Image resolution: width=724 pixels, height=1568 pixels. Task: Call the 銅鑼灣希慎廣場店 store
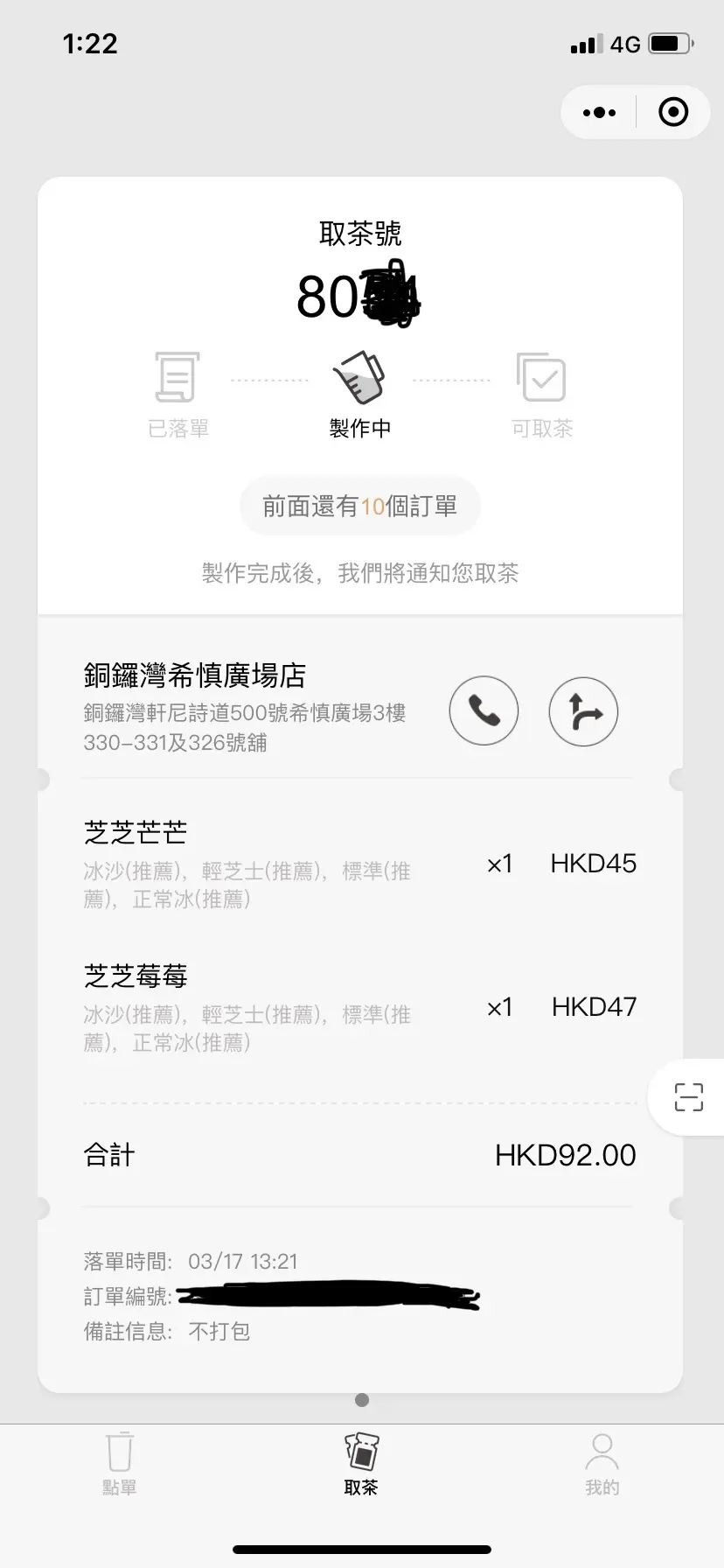[484, 710]
